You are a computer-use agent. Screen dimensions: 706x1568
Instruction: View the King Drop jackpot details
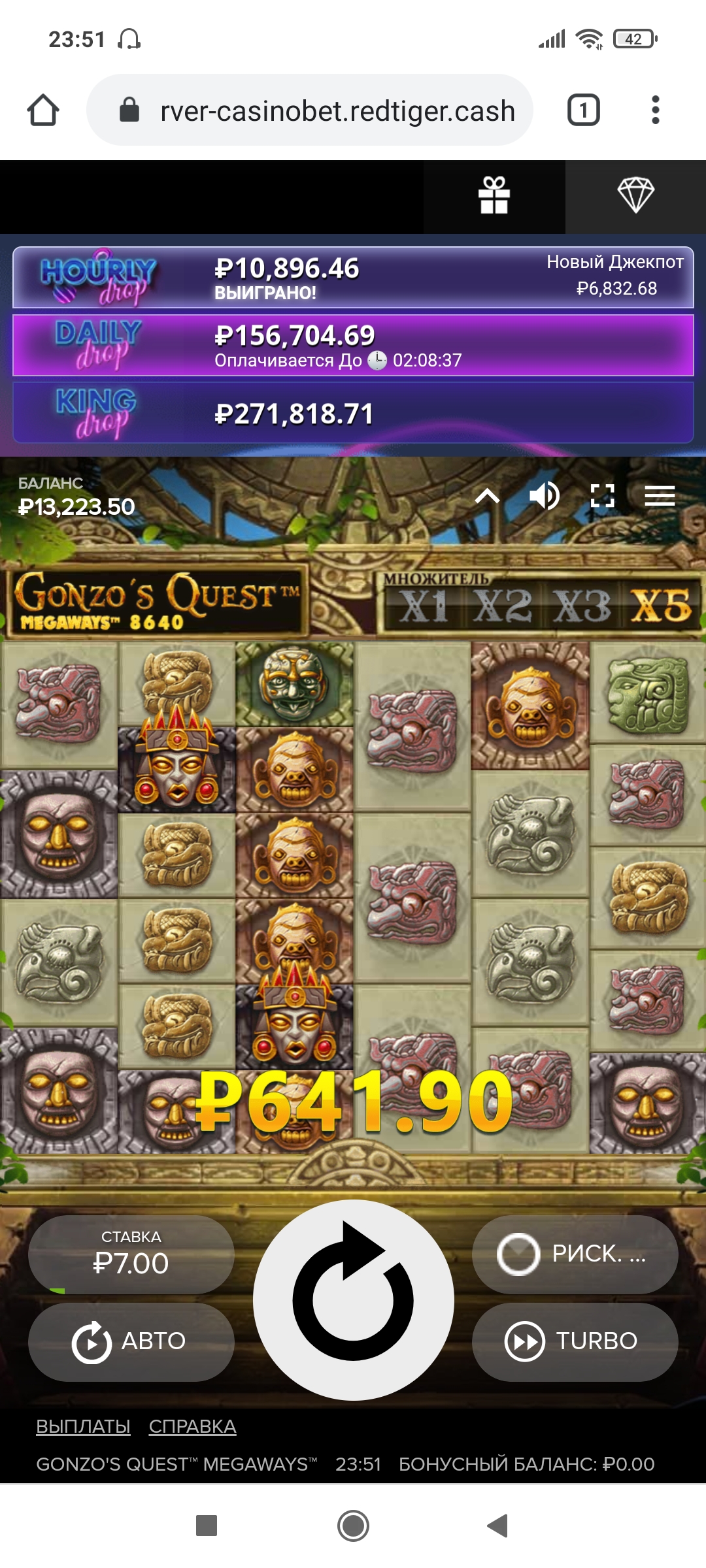353,413
